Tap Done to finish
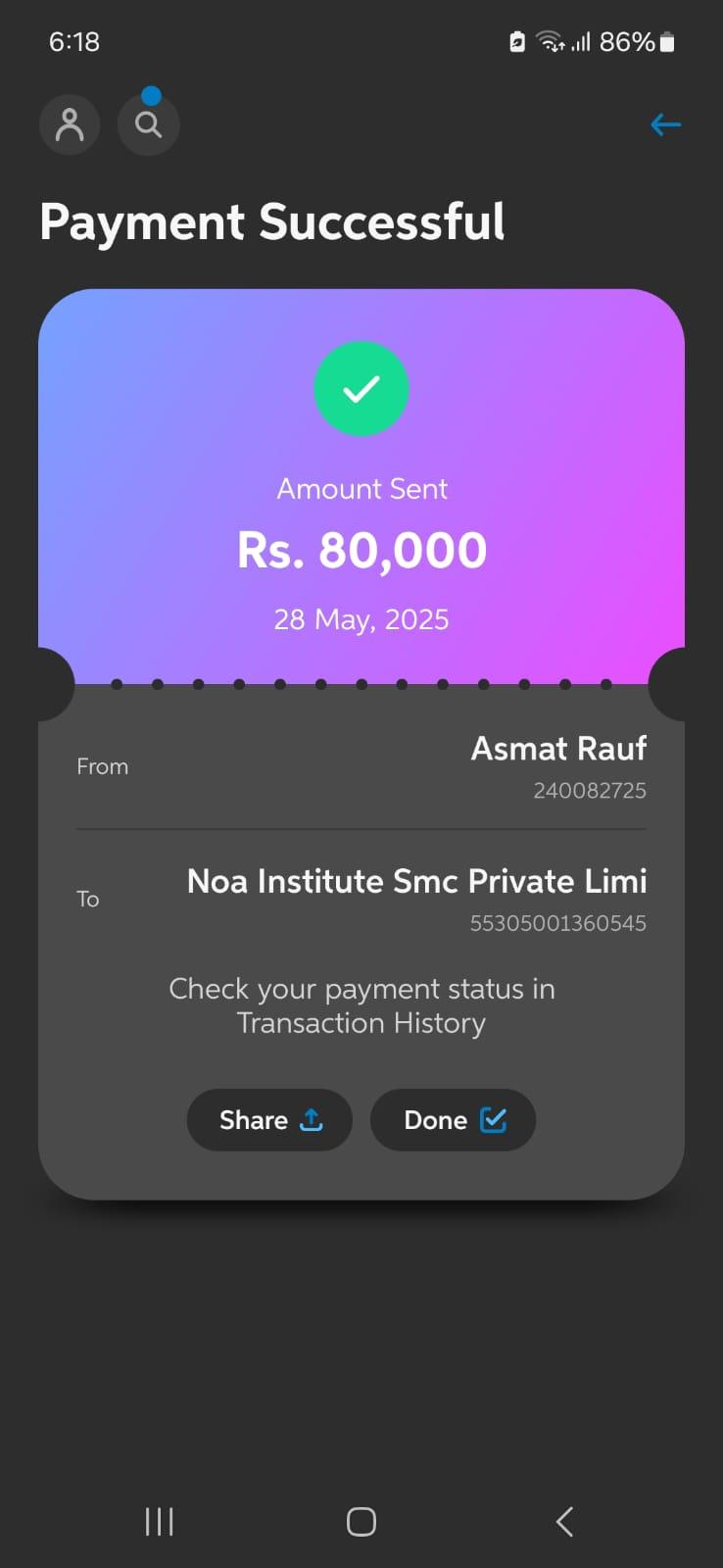This screenshot has height=1568, width=723. [453, 1120]
